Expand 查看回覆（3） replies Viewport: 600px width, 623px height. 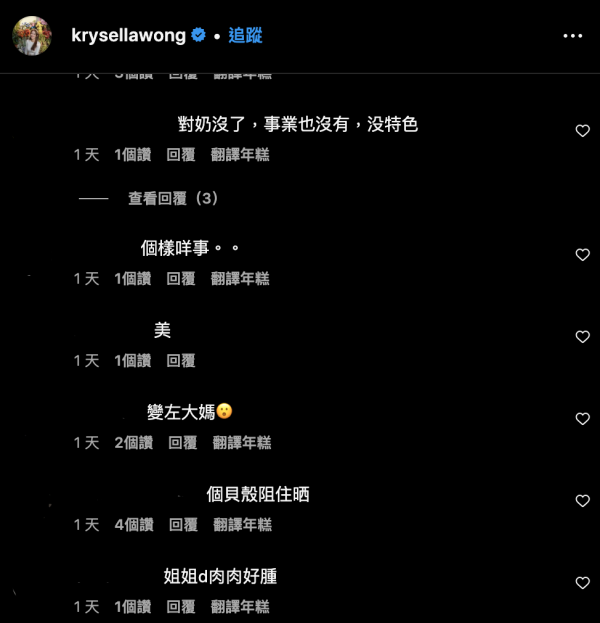[173, 199]
